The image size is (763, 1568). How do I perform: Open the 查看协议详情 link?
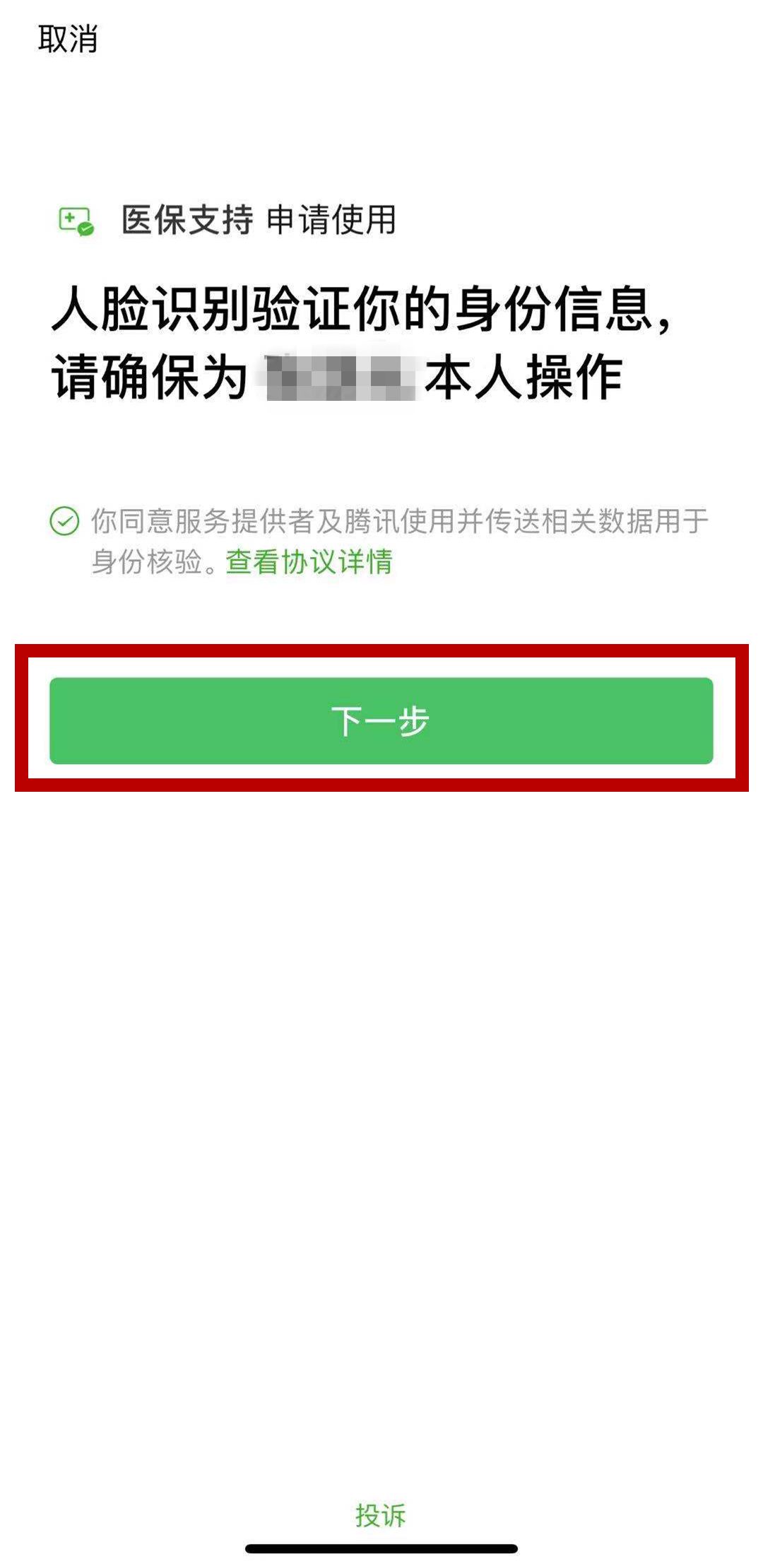point(309,562)
